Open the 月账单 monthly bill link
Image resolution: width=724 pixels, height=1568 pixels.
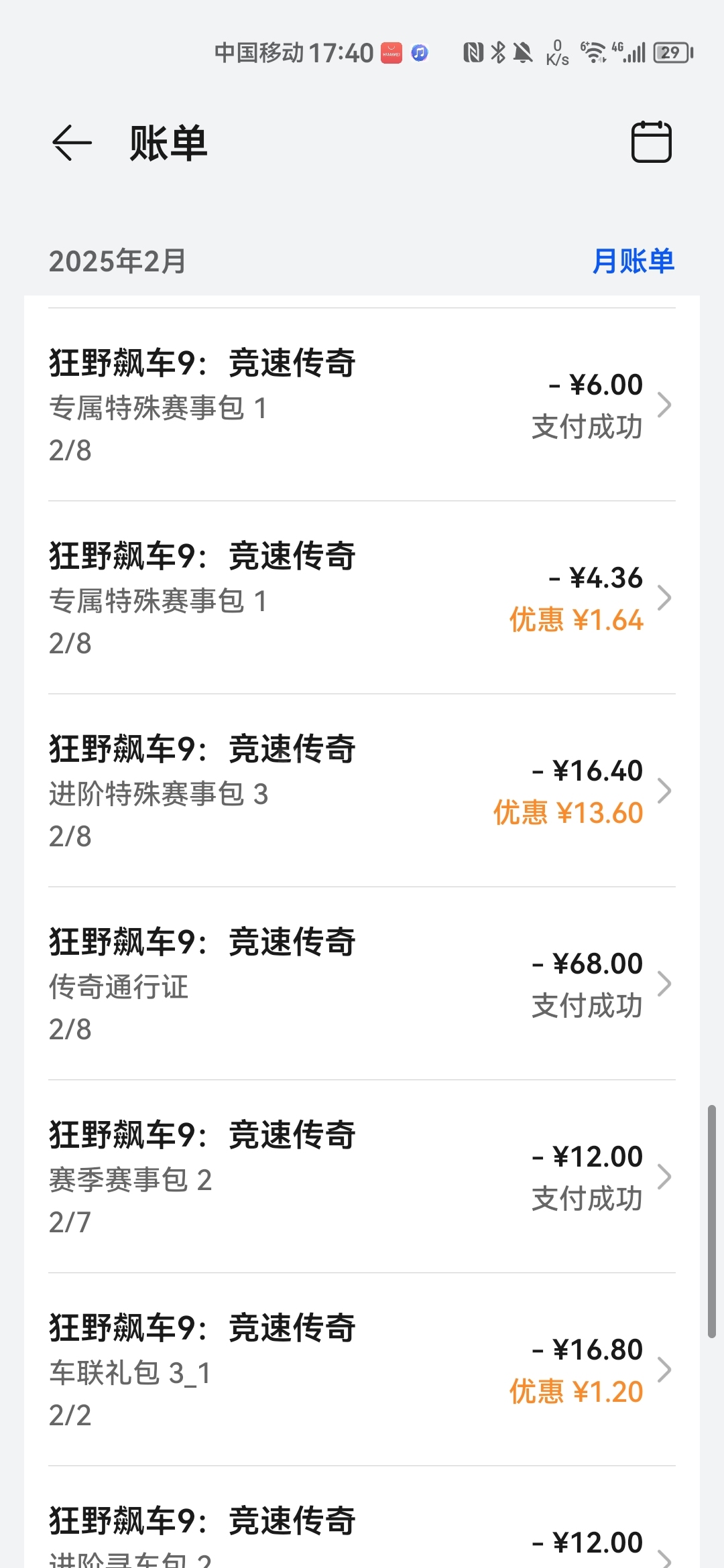(633, 261)
